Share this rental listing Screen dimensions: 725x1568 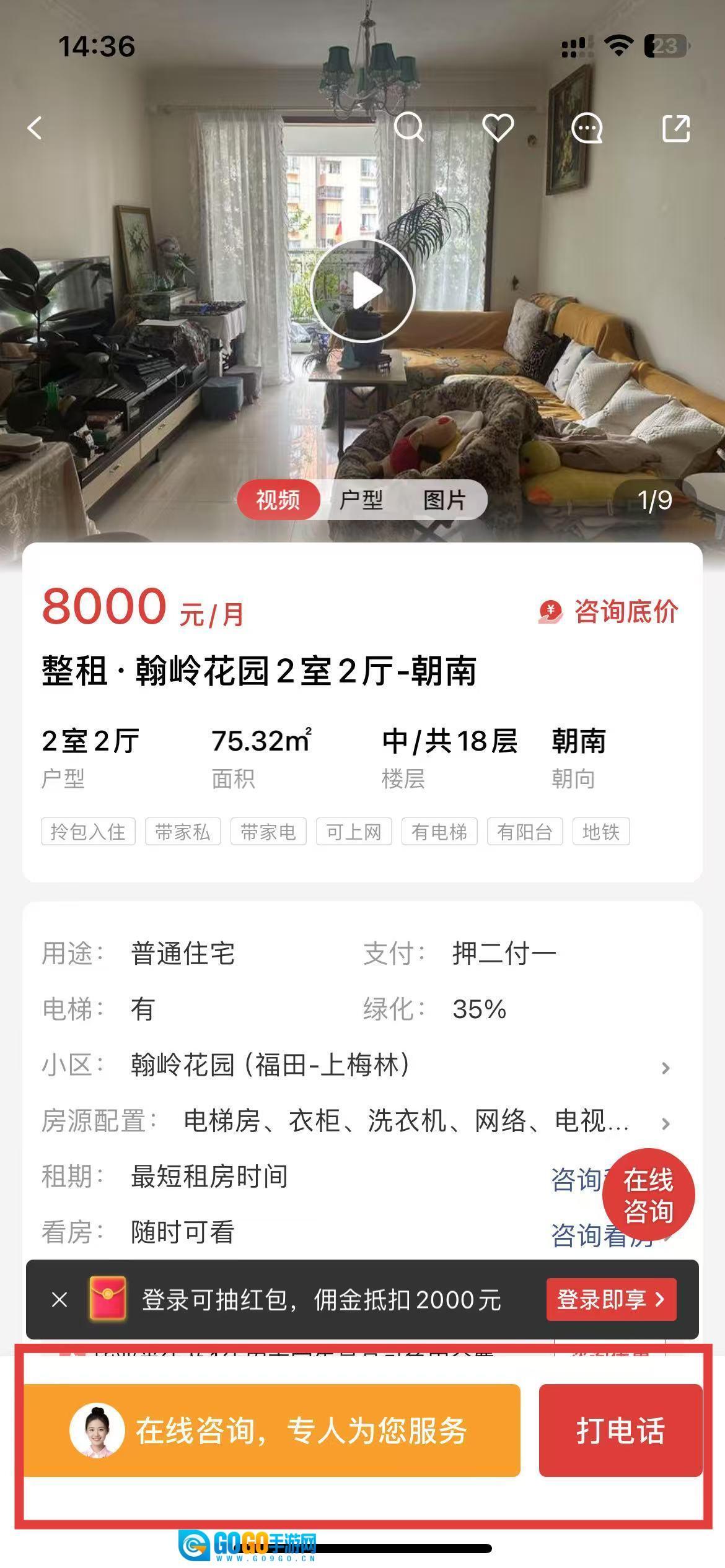[675, 128]
